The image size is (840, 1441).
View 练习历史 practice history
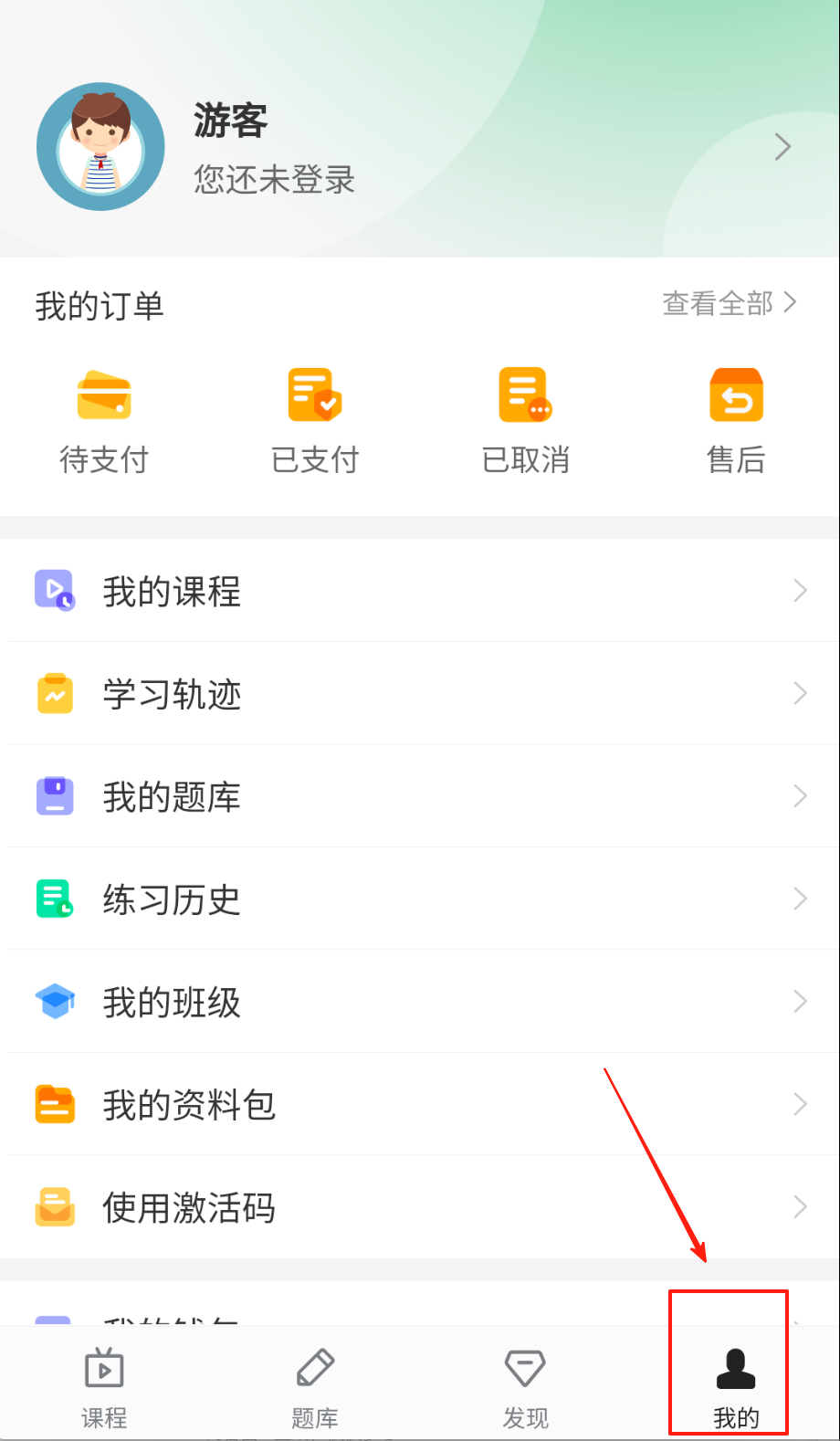(x=420, y=899)
